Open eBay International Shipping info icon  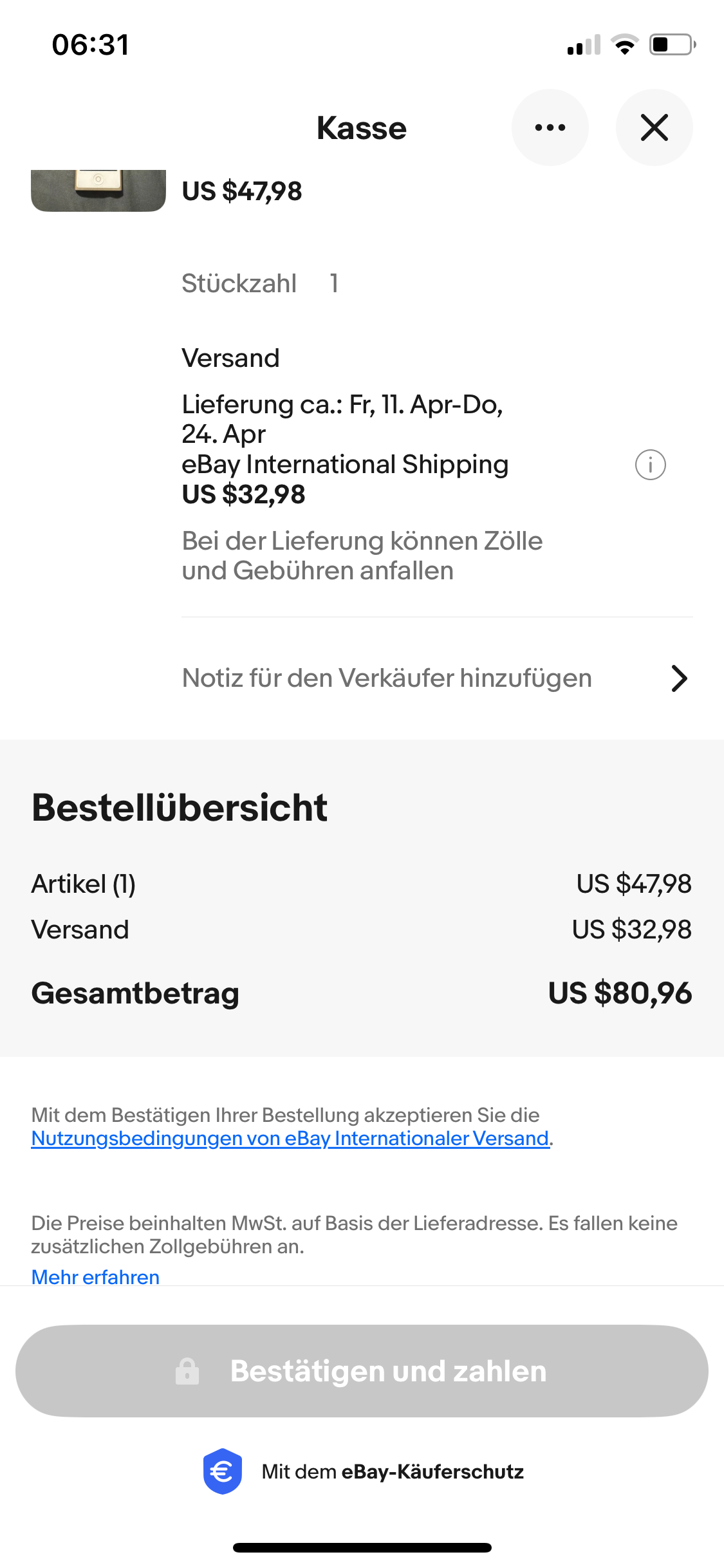(x=650, y=465)
